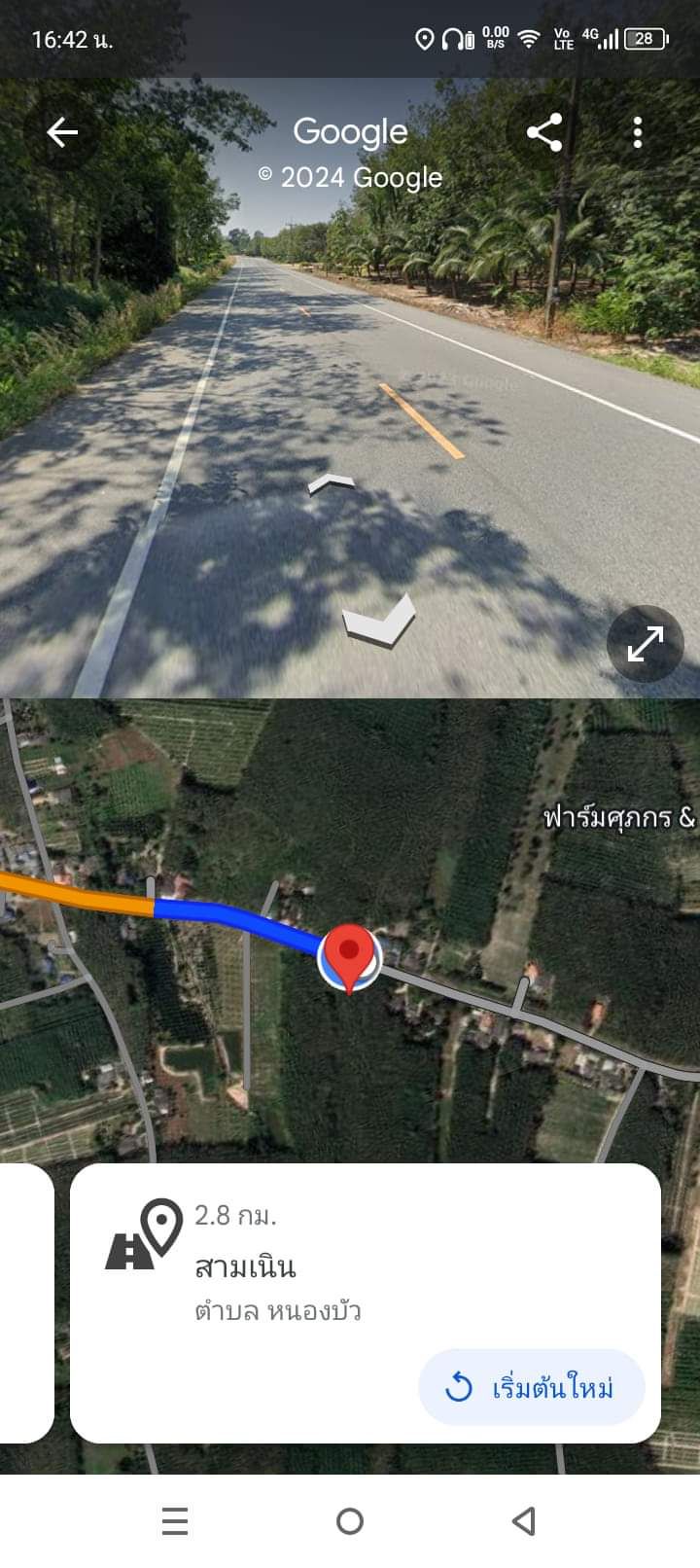Share this Street View location
The image size is (700, 1568).
544,132
